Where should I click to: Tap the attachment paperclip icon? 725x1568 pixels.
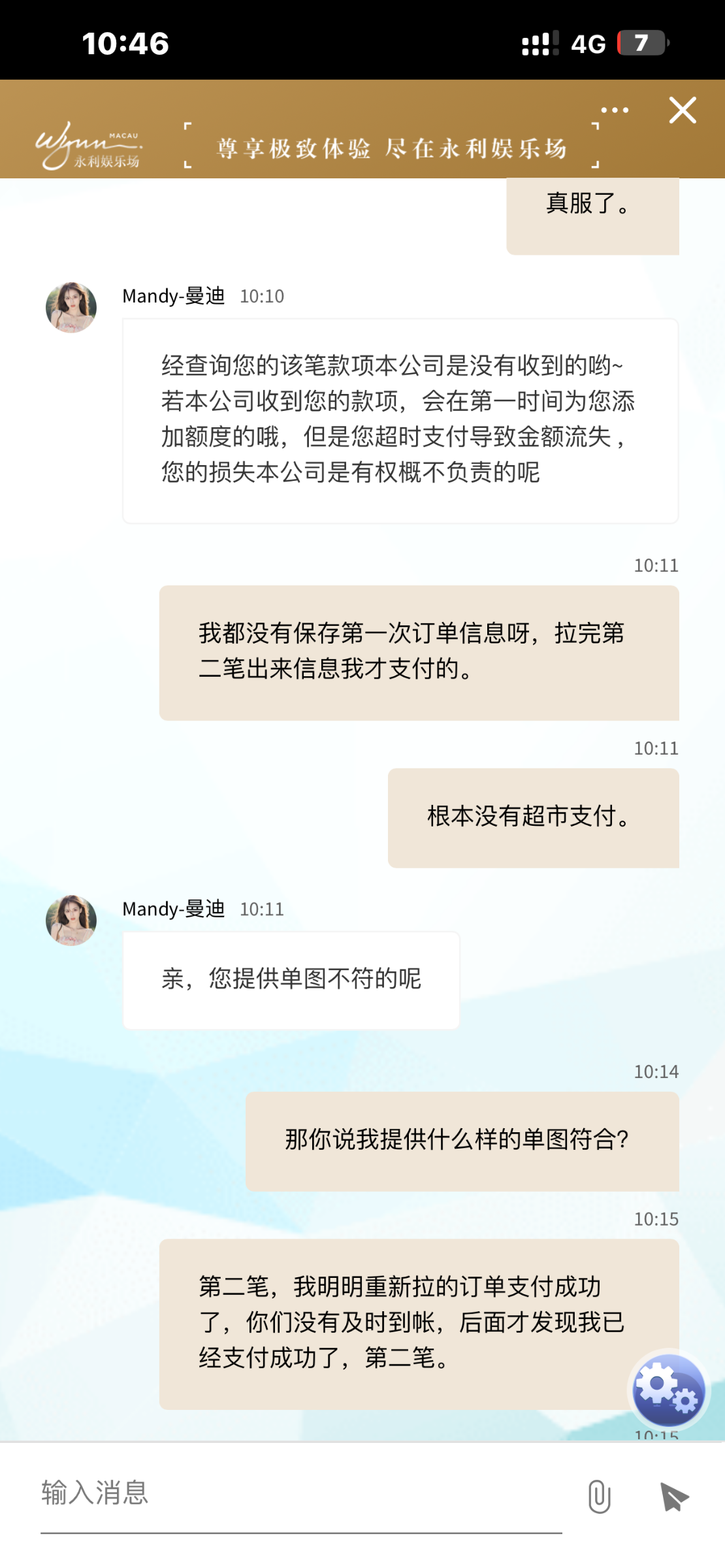tap(599, 1496)
